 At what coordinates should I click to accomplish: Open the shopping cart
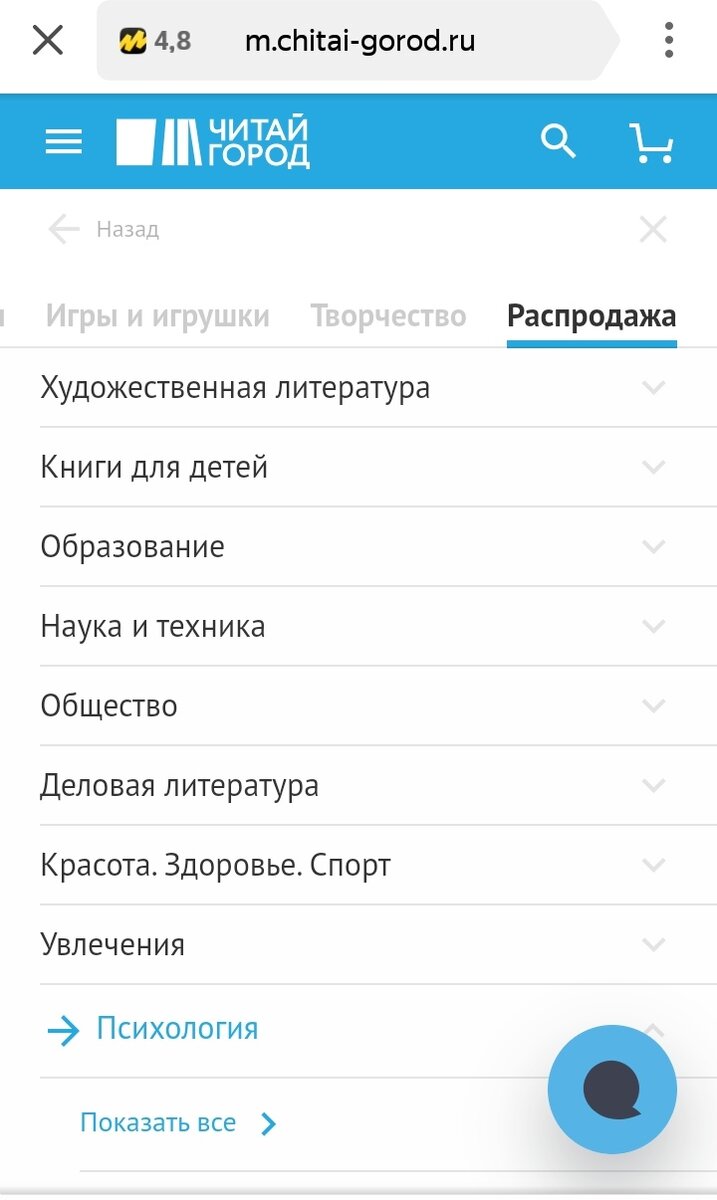652,142
